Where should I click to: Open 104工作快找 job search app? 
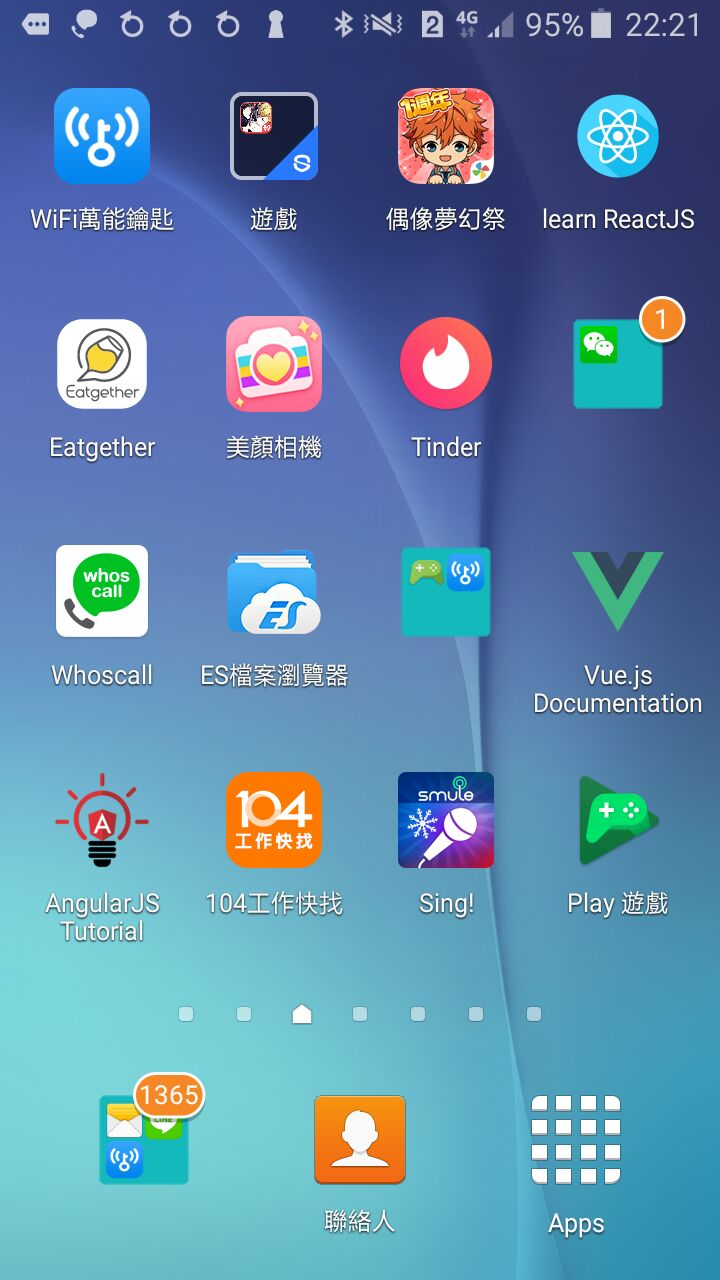tap(274, 820)
